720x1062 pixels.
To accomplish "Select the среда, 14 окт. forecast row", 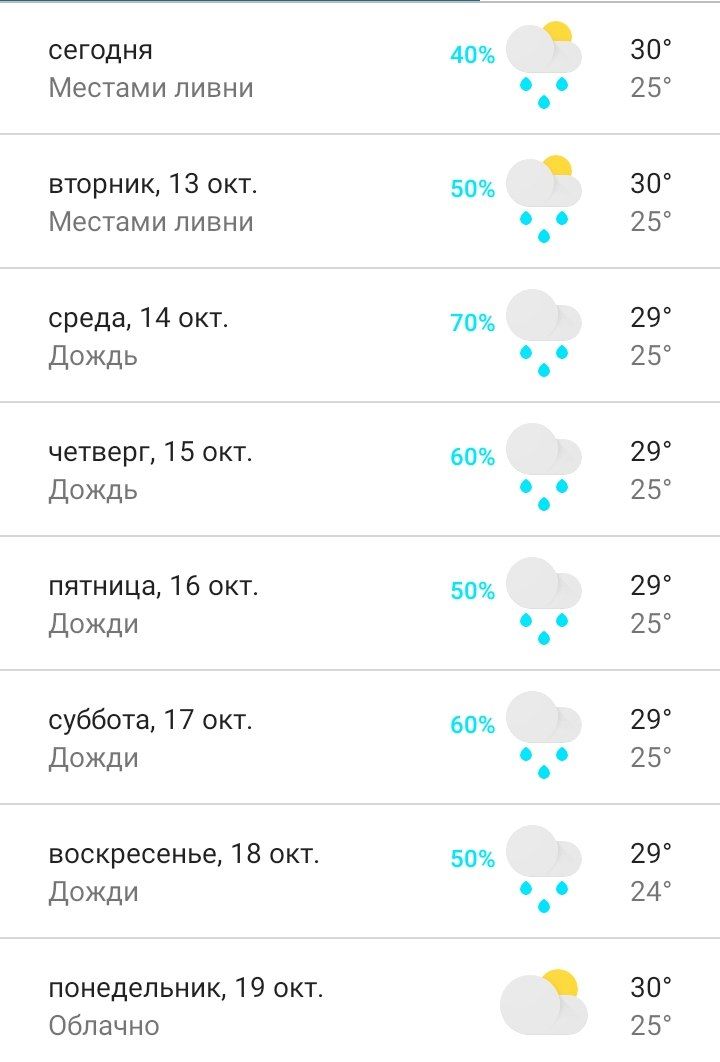I will [360, 336].
